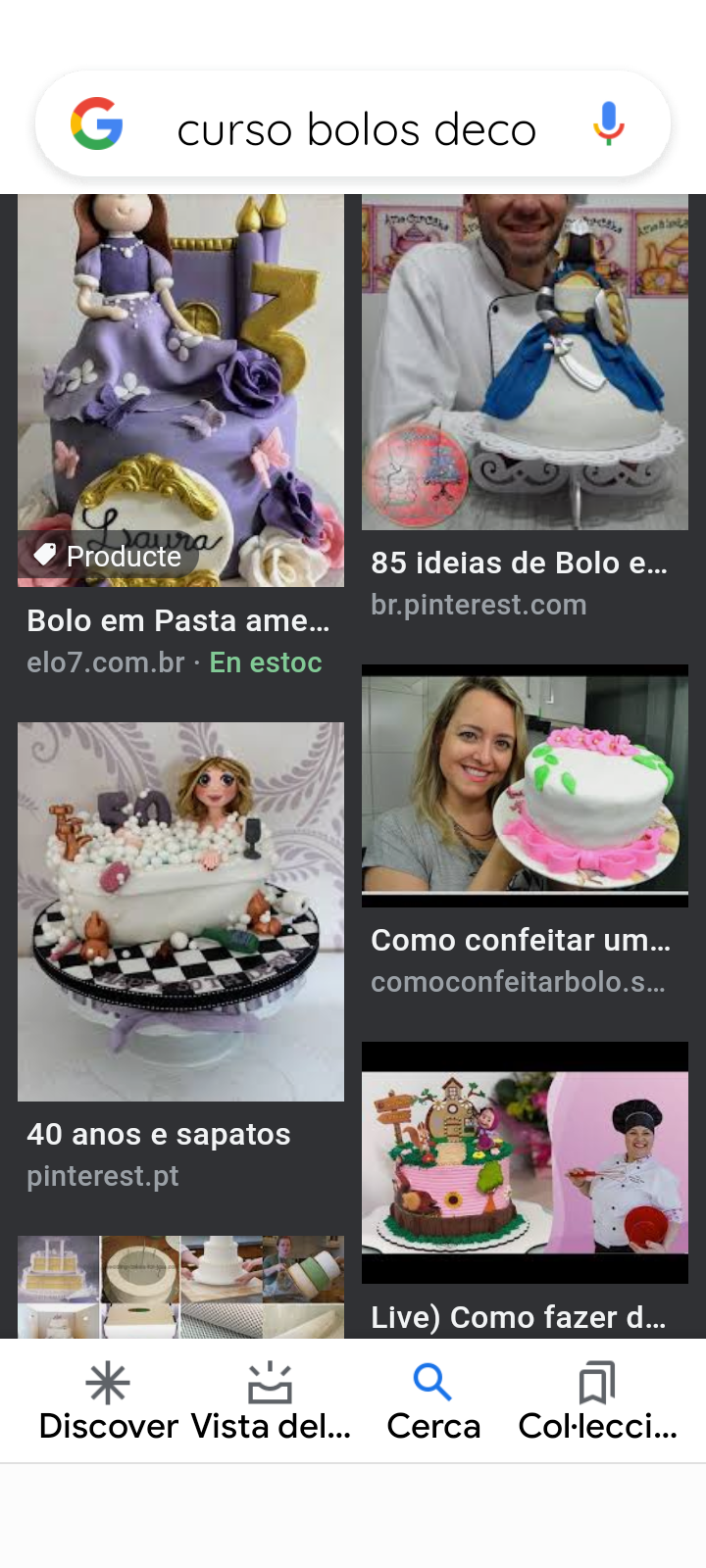This screenshot has height=1568, width=706.
Task: Tap the search box showing 'curso bolos deco'
Action: click(356, 129)
